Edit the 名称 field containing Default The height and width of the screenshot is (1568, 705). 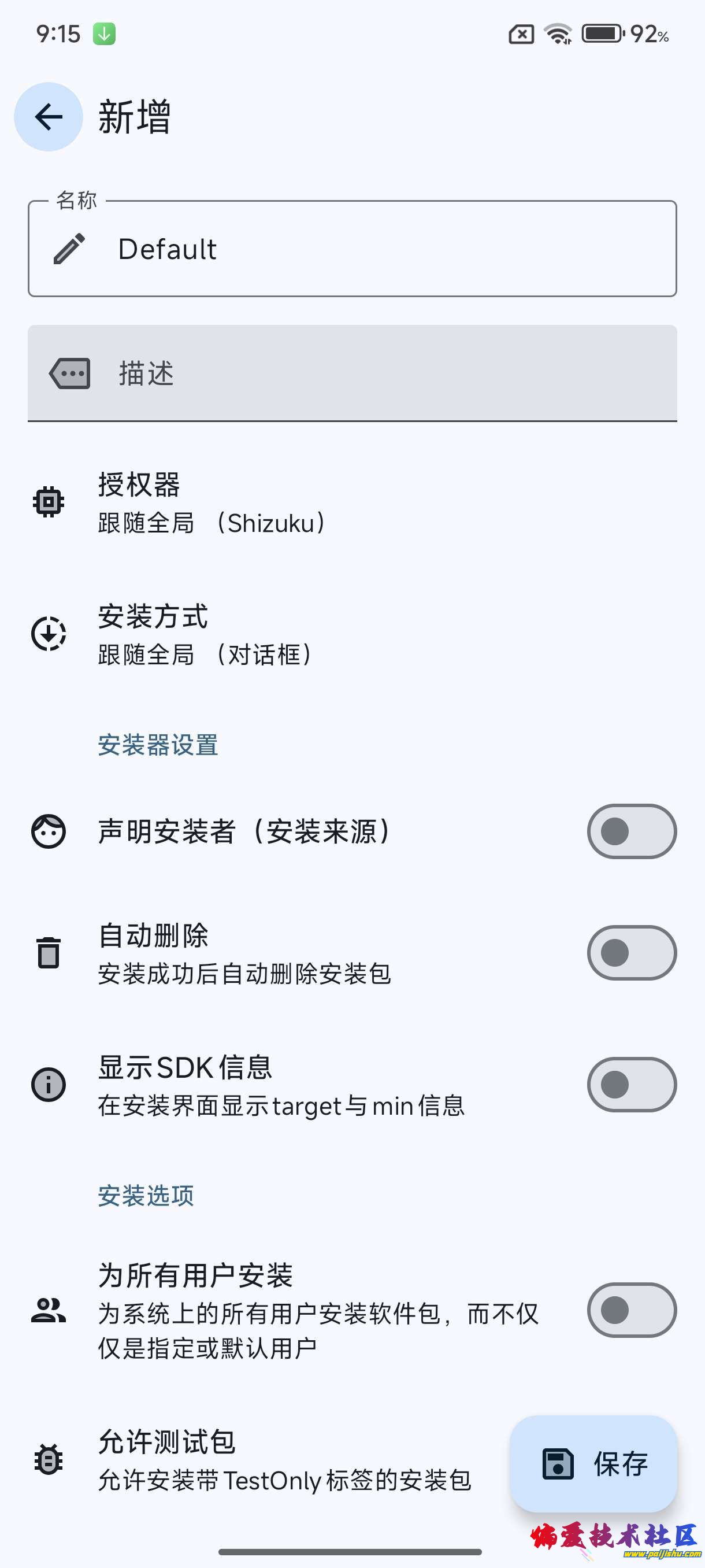pos(365,249)
